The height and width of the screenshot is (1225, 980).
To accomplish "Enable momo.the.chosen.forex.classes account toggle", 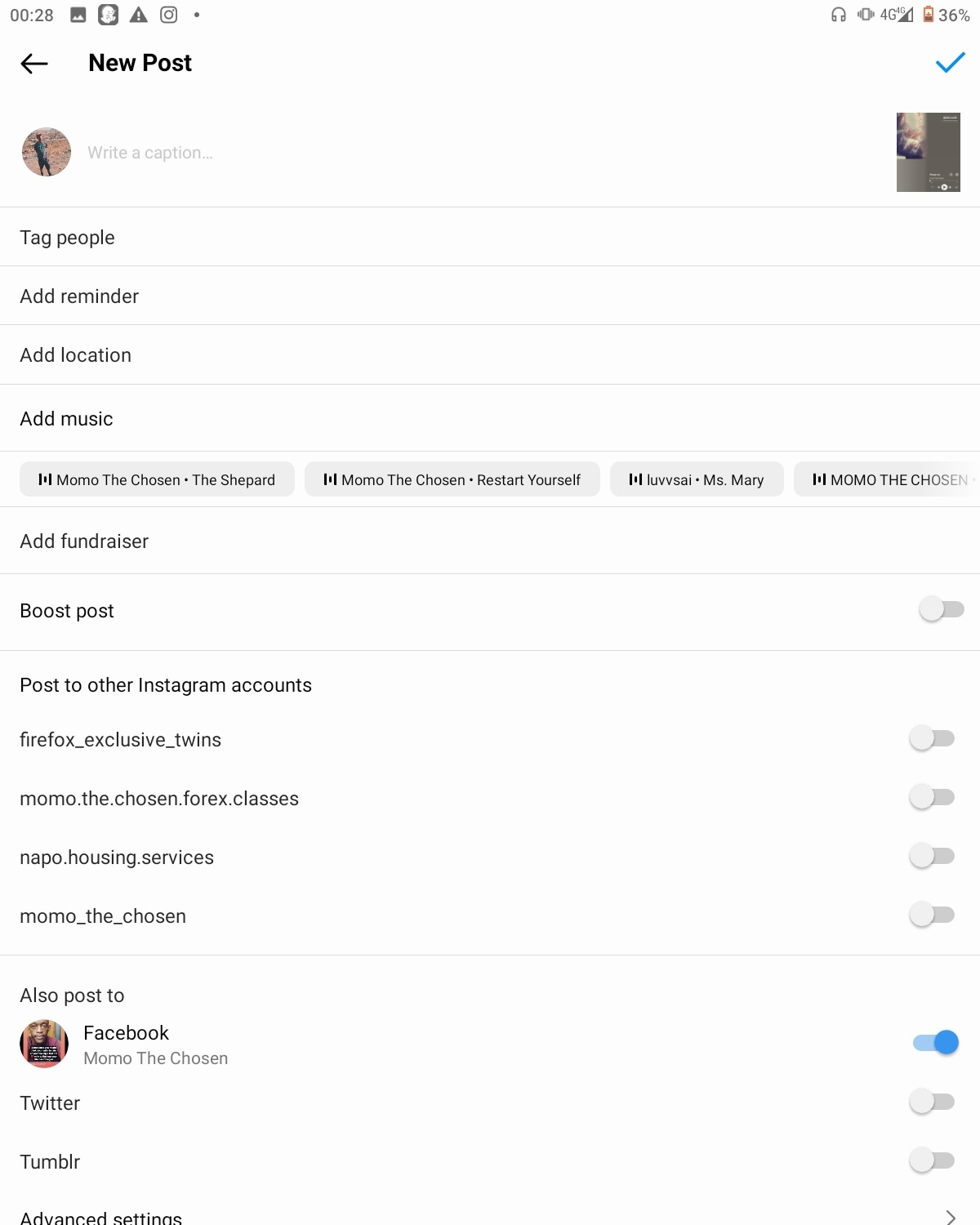I will [x=932, y=797].
